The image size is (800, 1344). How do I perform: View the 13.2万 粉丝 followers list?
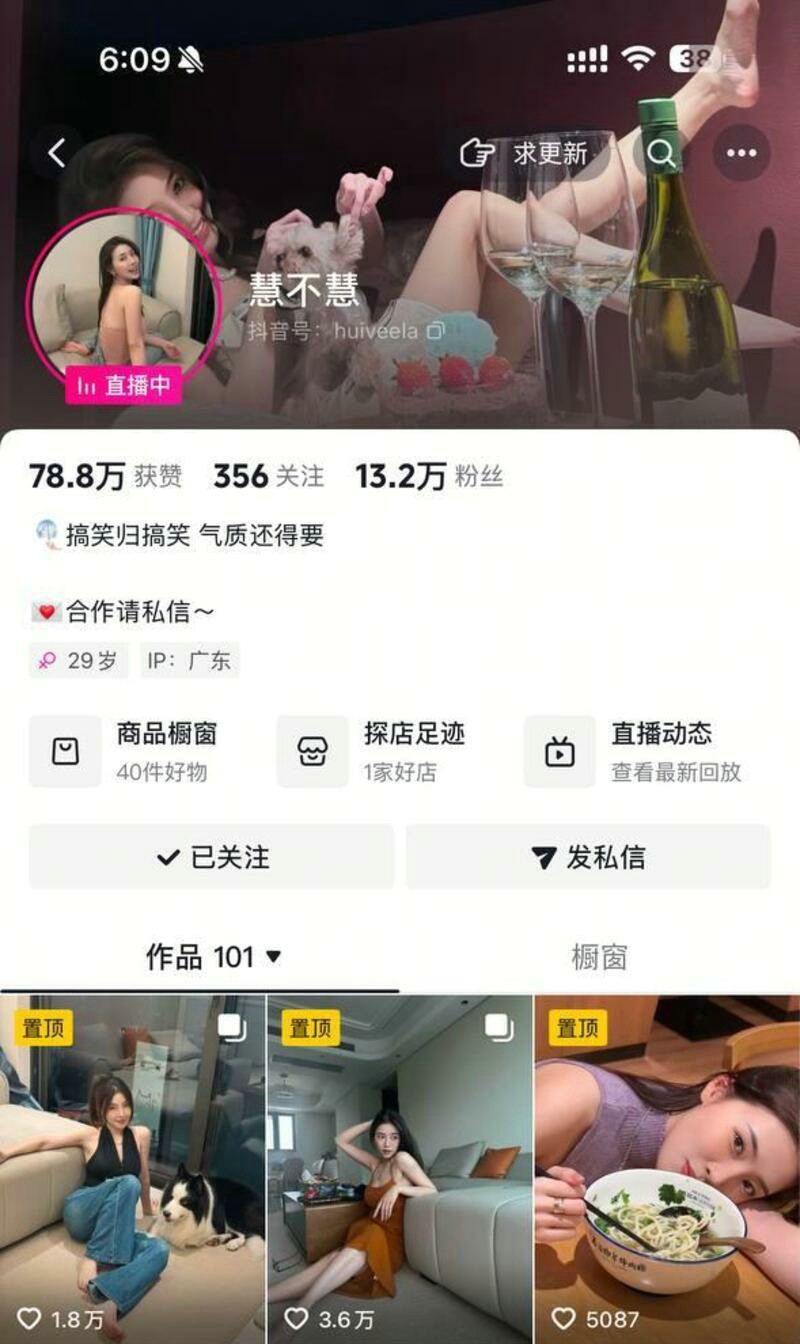pos(428,477)
